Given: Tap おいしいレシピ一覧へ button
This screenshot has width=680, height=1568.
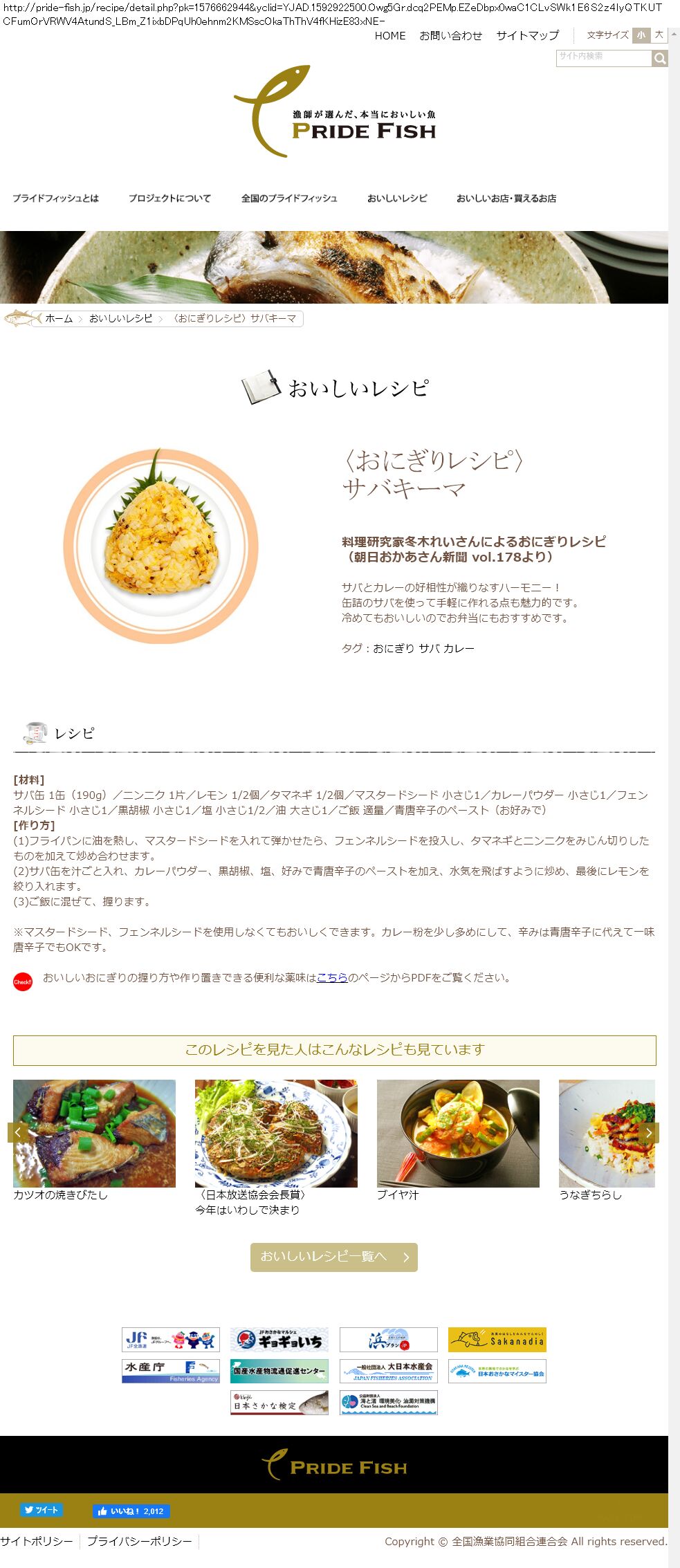Looking at the screenshot, I should click(x=333, y=1257).
